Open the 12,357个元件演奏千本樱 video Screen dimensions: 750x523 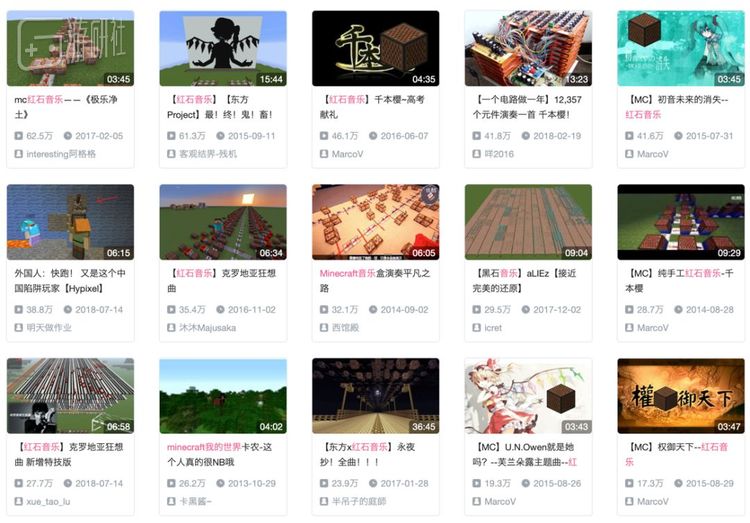pyautogui.click(x=527, y=48)
